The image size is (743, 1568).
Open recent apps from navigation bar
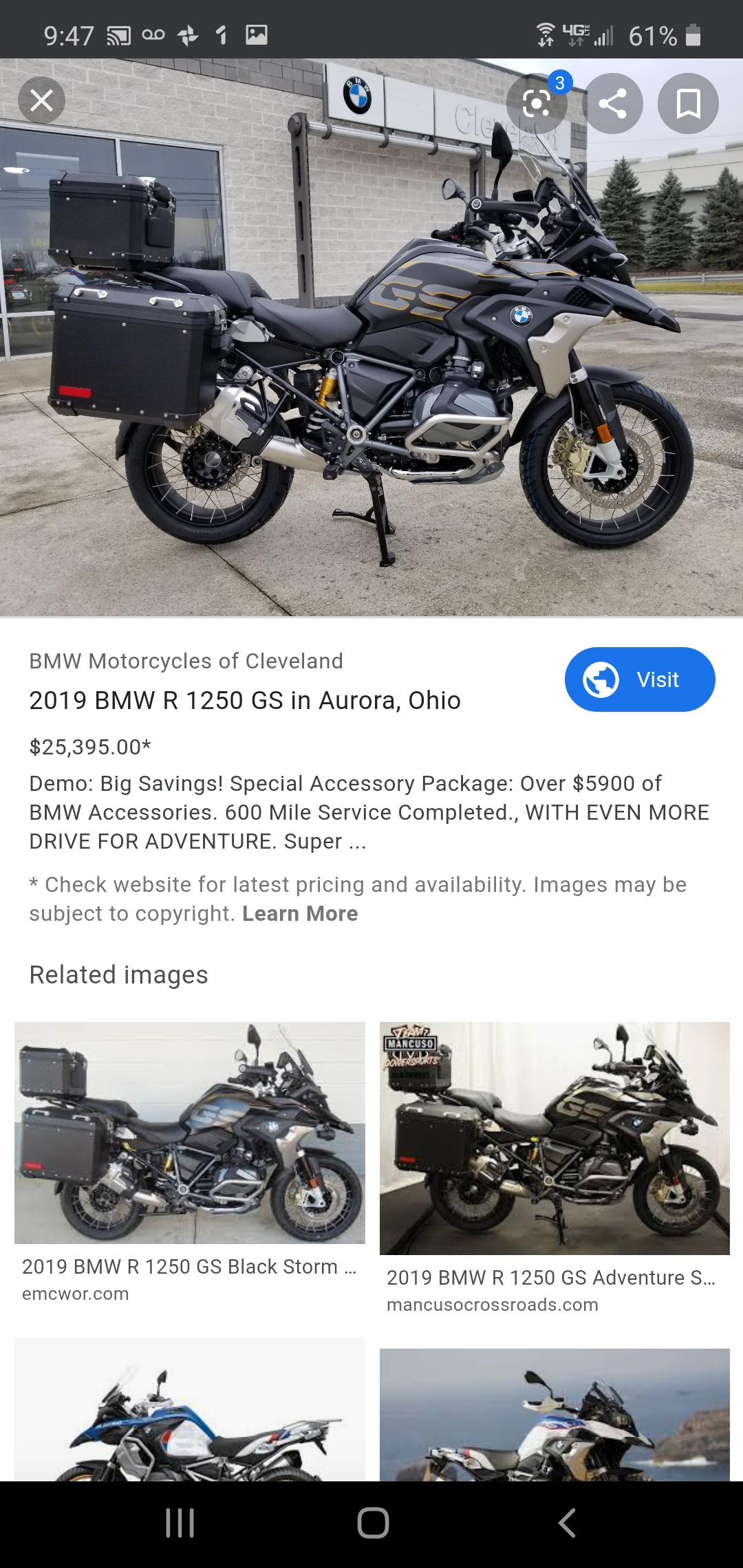(180, 1523)
